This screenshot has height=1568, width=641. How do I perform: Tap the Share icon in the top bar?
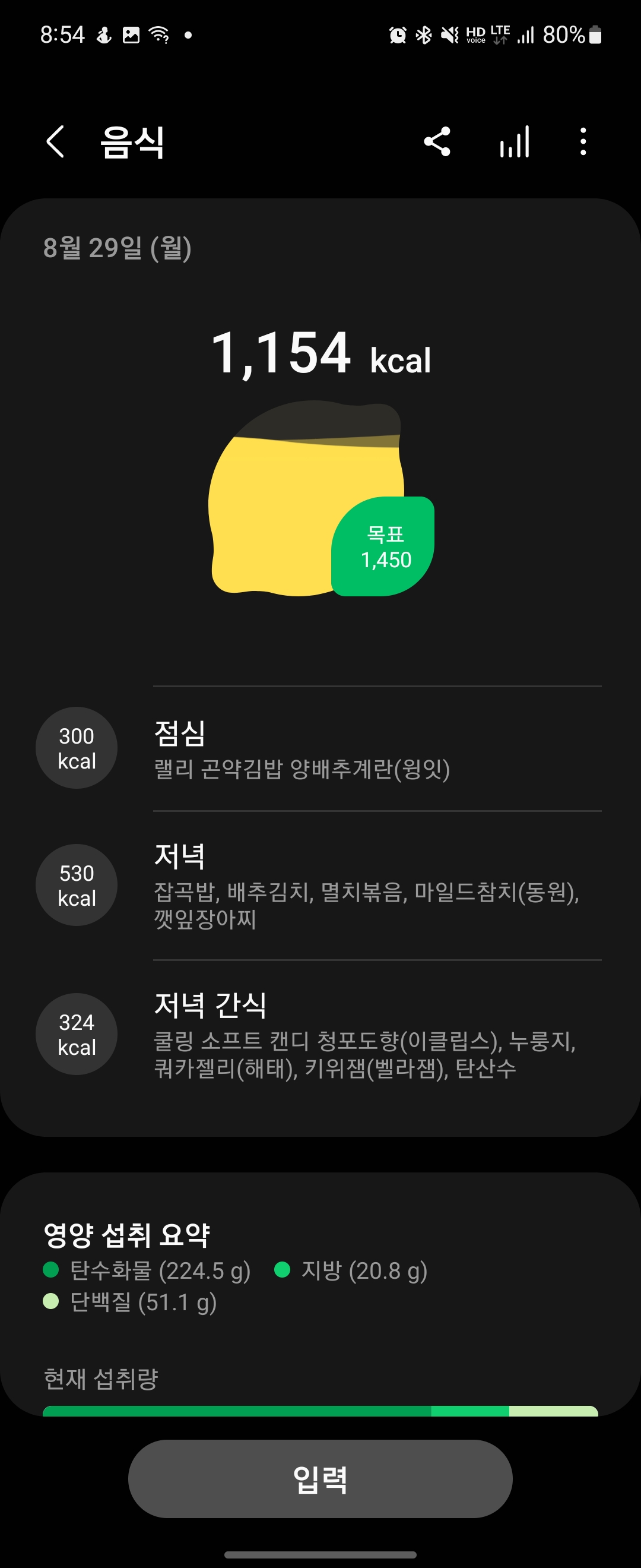[x=437, y=142]
